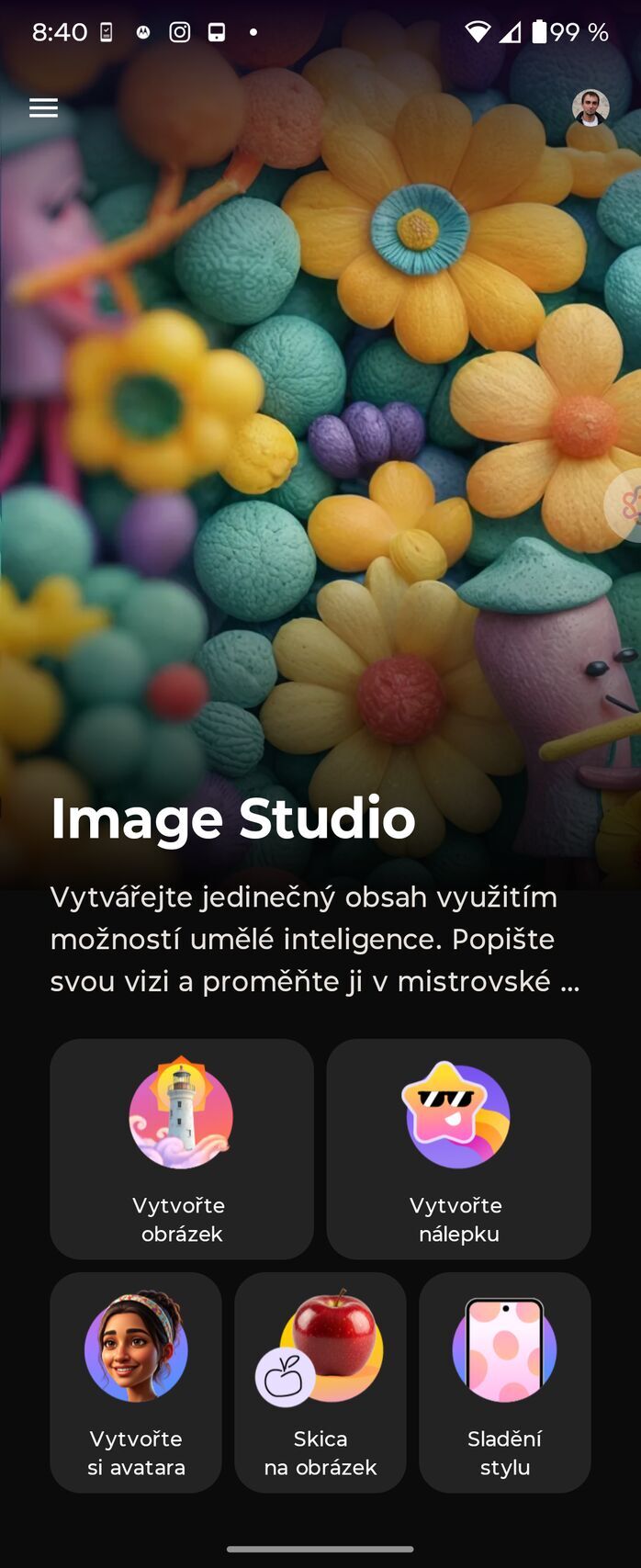Tap the Sladění stylu card
Viewport: 641px width, 1568px height.
pyautogui.click(x=504, y=1382)
